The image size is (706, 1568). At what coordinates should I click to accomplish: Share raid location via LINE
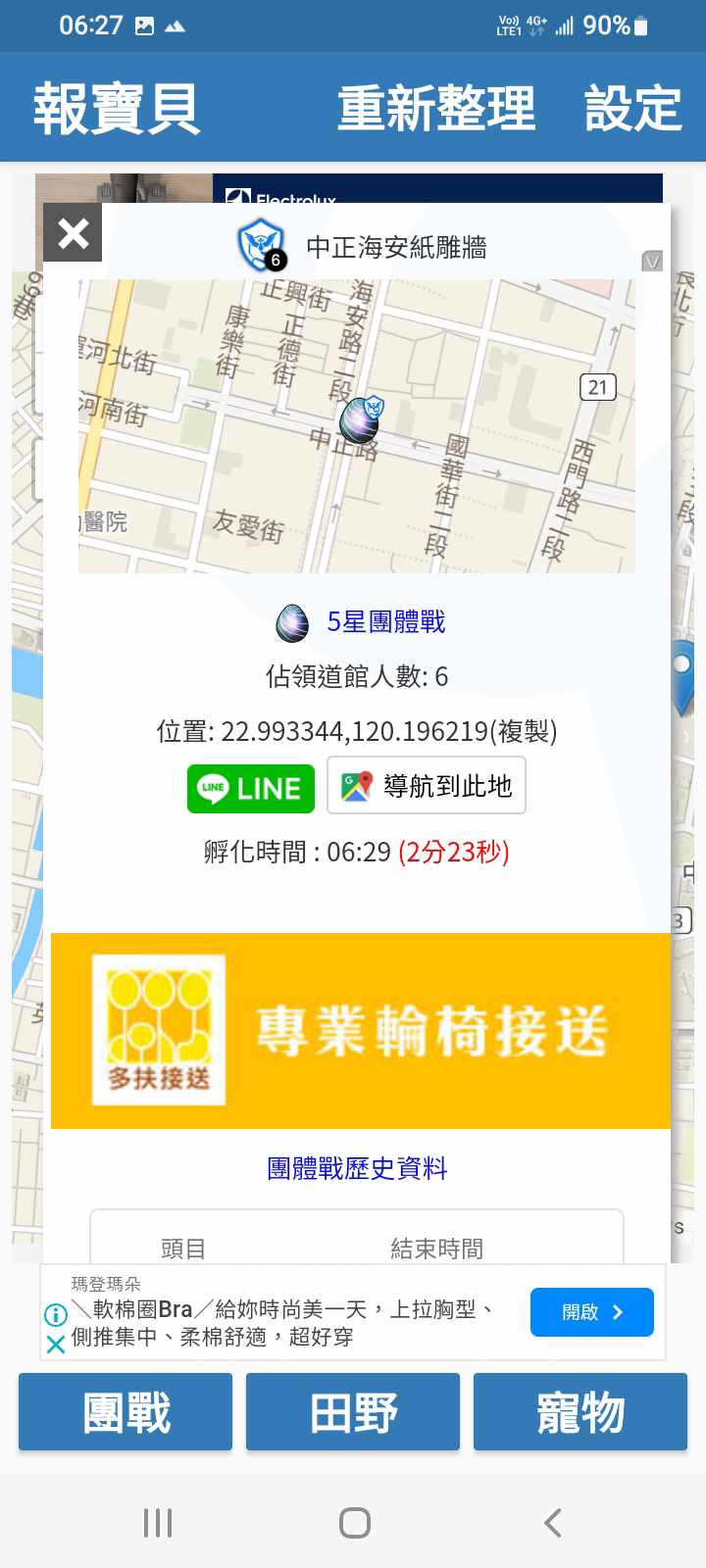pyautogui.click(x=251, y=788)
